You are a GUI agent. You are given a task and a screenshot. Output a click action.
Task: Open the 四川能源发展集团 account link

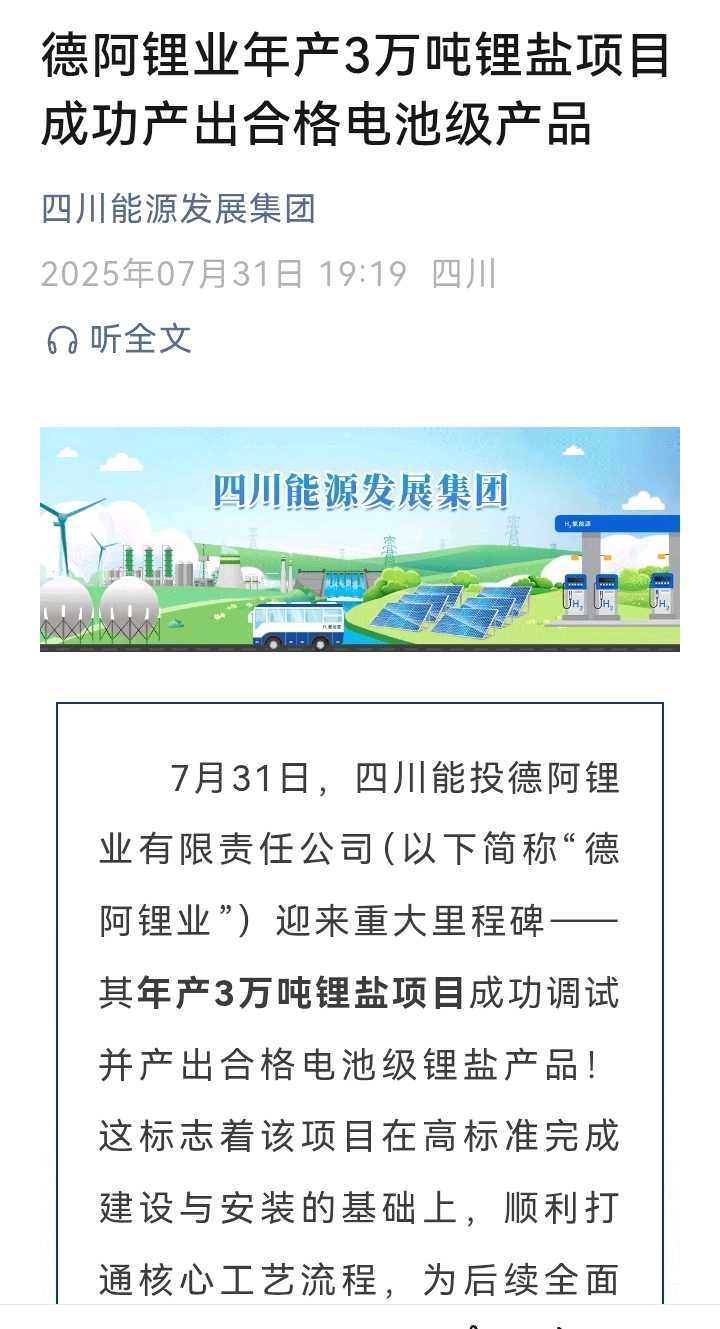[178, 209]
